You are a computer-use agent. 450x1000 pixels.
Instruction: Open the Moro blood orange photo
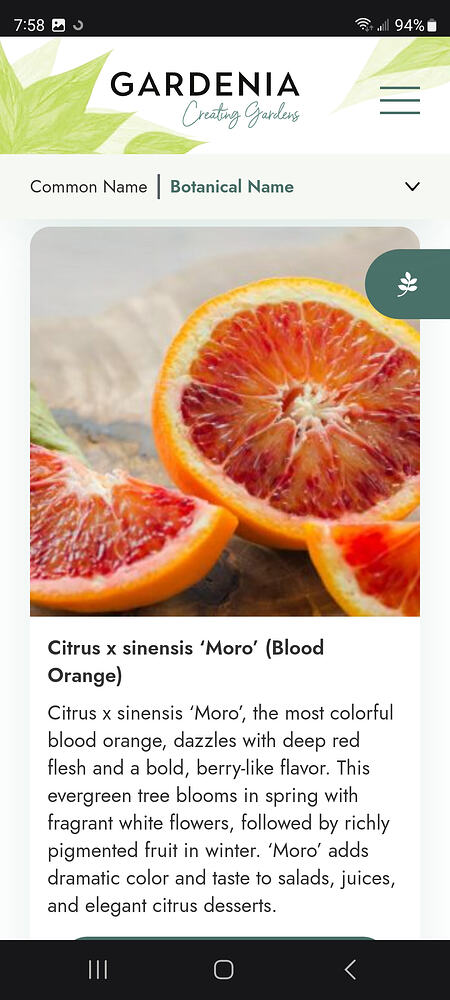point(225,422)
